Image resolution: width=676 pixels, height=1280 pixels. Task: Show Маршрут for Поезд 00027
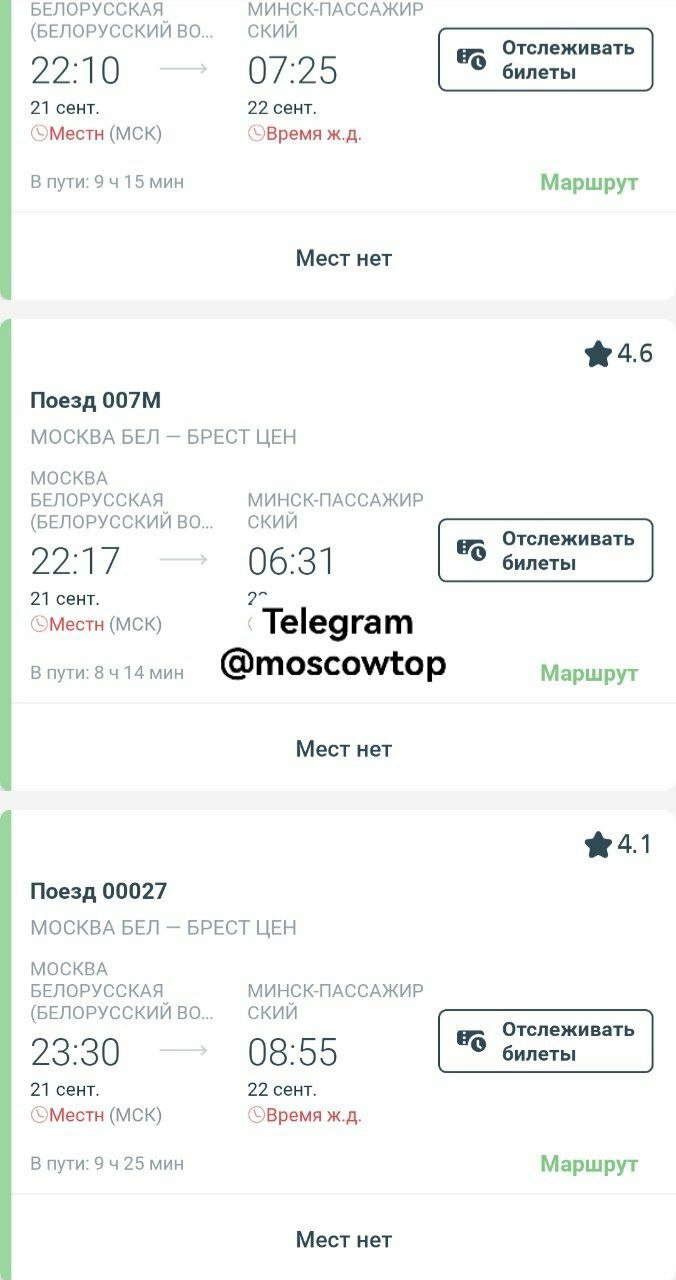(589, 1164)
